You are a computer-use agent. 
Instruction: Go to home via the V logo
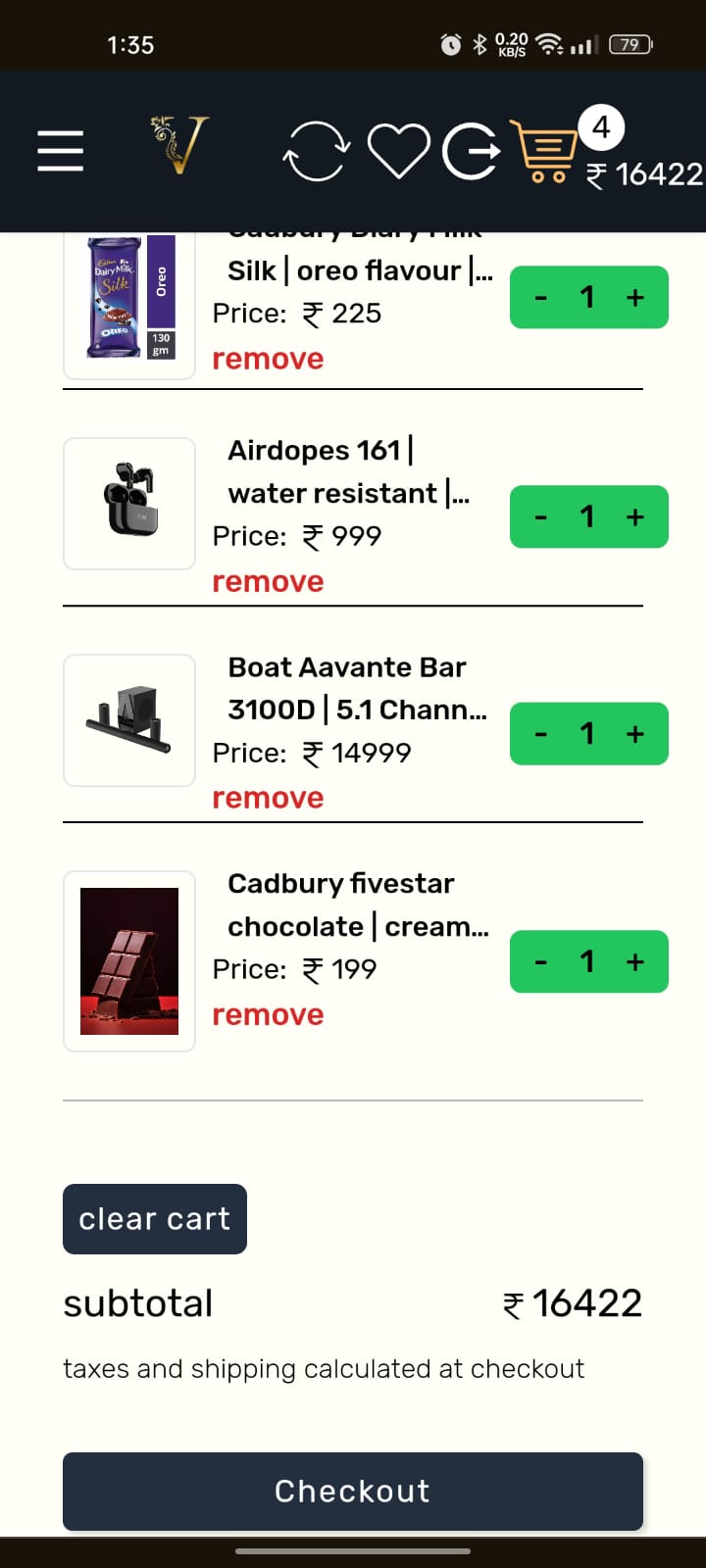[180, 145]
